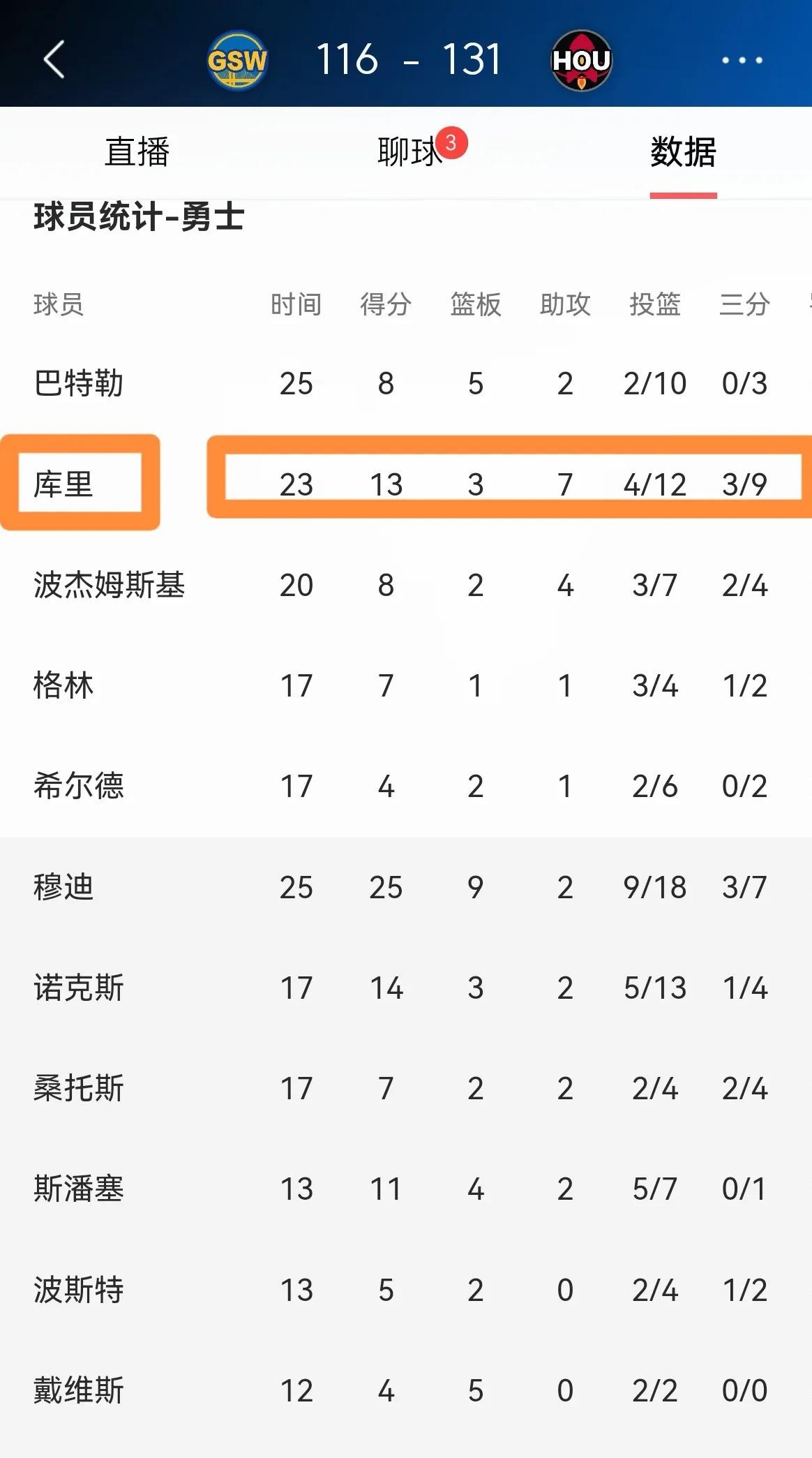
Task: Tap 戴维斯's stats row
Action: click(x=79, y=1391)
